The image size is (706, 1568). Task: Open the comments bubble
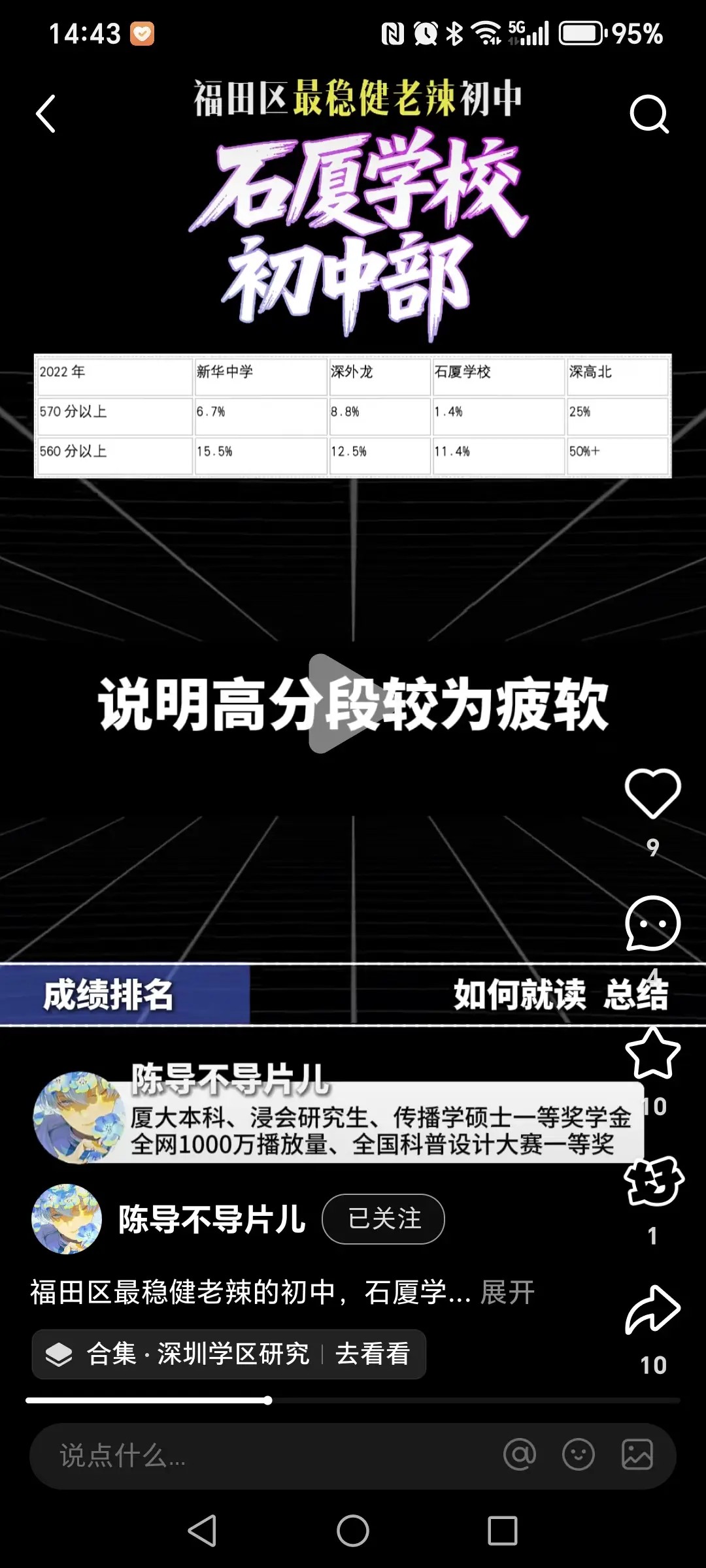[652, 923]
